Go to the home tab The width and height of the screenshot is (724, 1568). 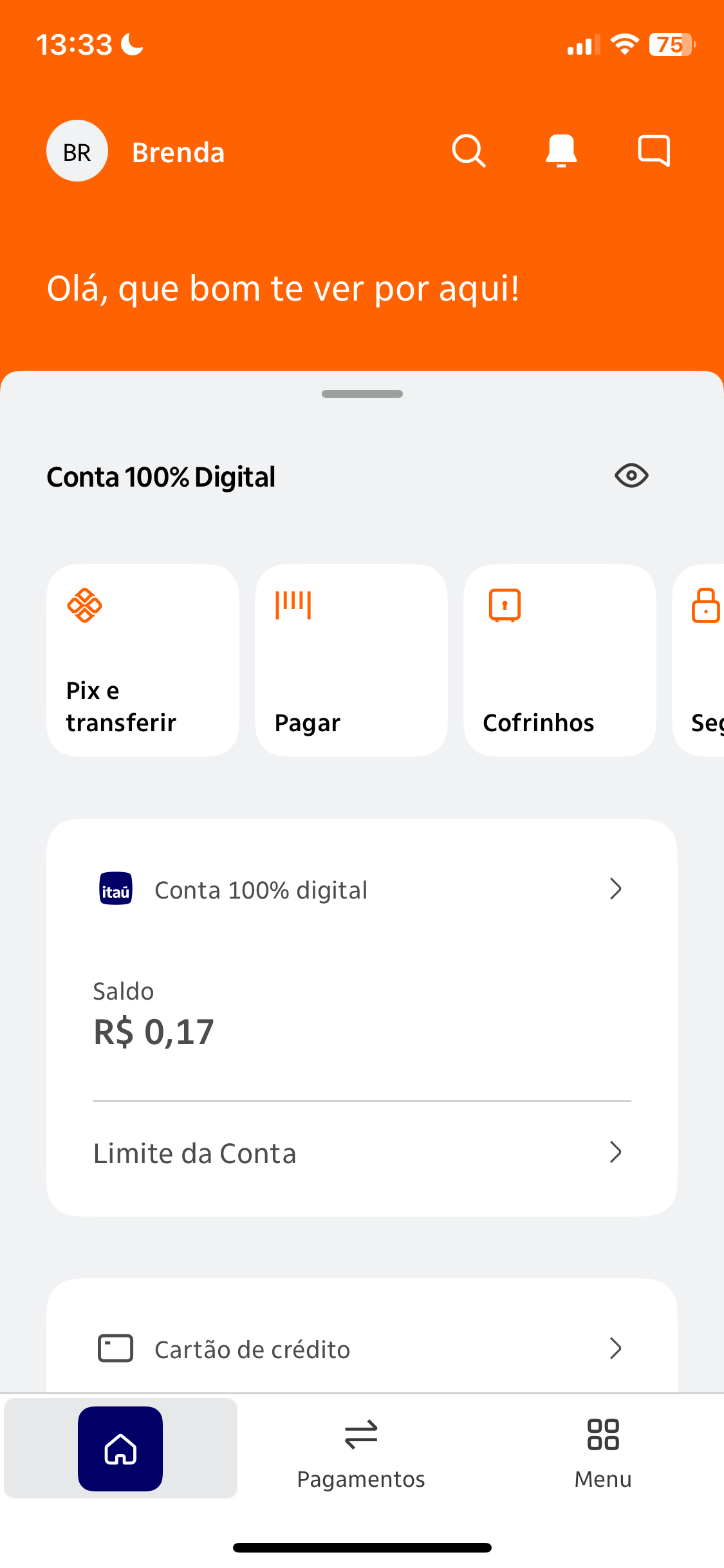pyautogui.click(x=120, y=1448)
